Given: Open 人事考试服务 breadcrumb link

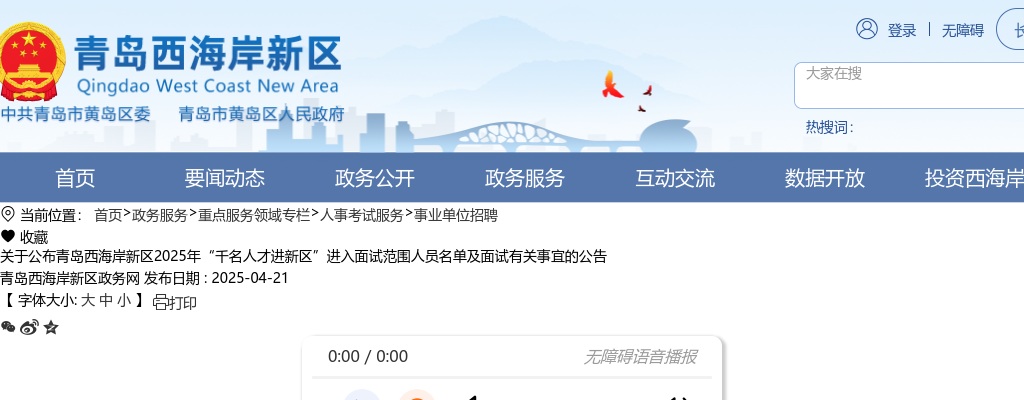Looking at the screenshot, I should click(362, 215).
